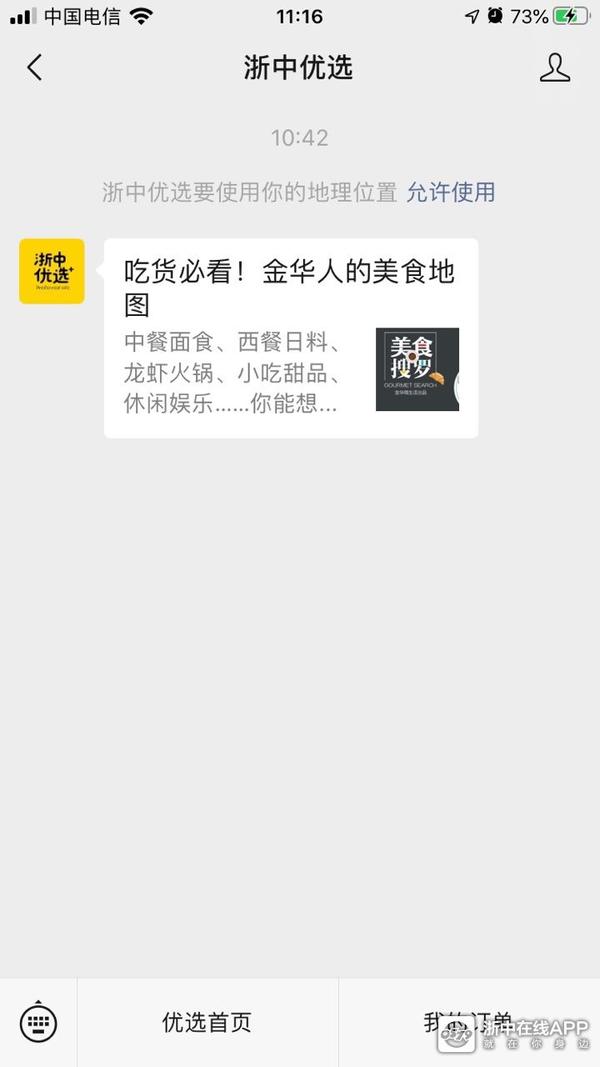This screenshot has height=1067, width=600.
Task: Go back from 浙中优选 chat
Action: pyautogui.click(x=35, y=68)
